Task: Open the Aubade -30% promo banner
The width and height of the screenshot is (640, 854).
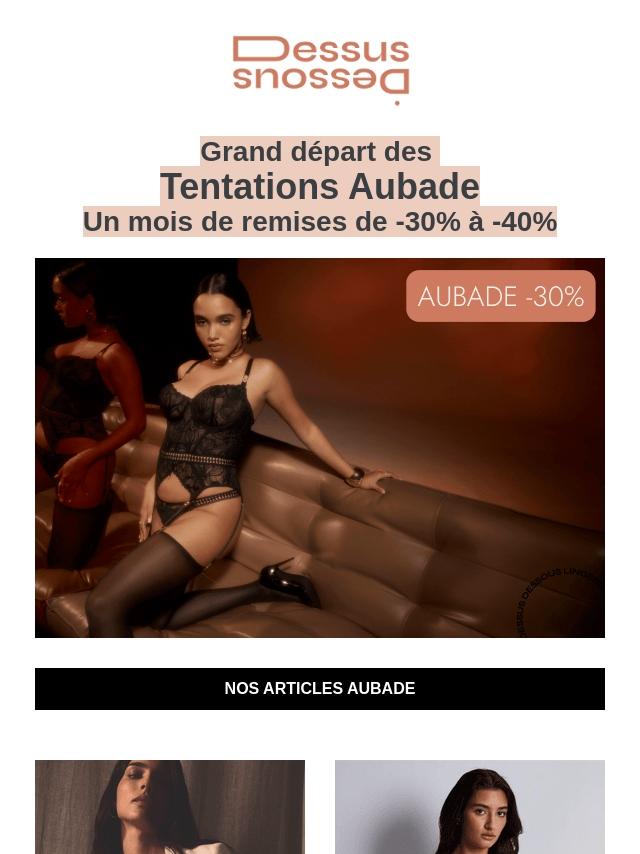Action: click(320, 448)
